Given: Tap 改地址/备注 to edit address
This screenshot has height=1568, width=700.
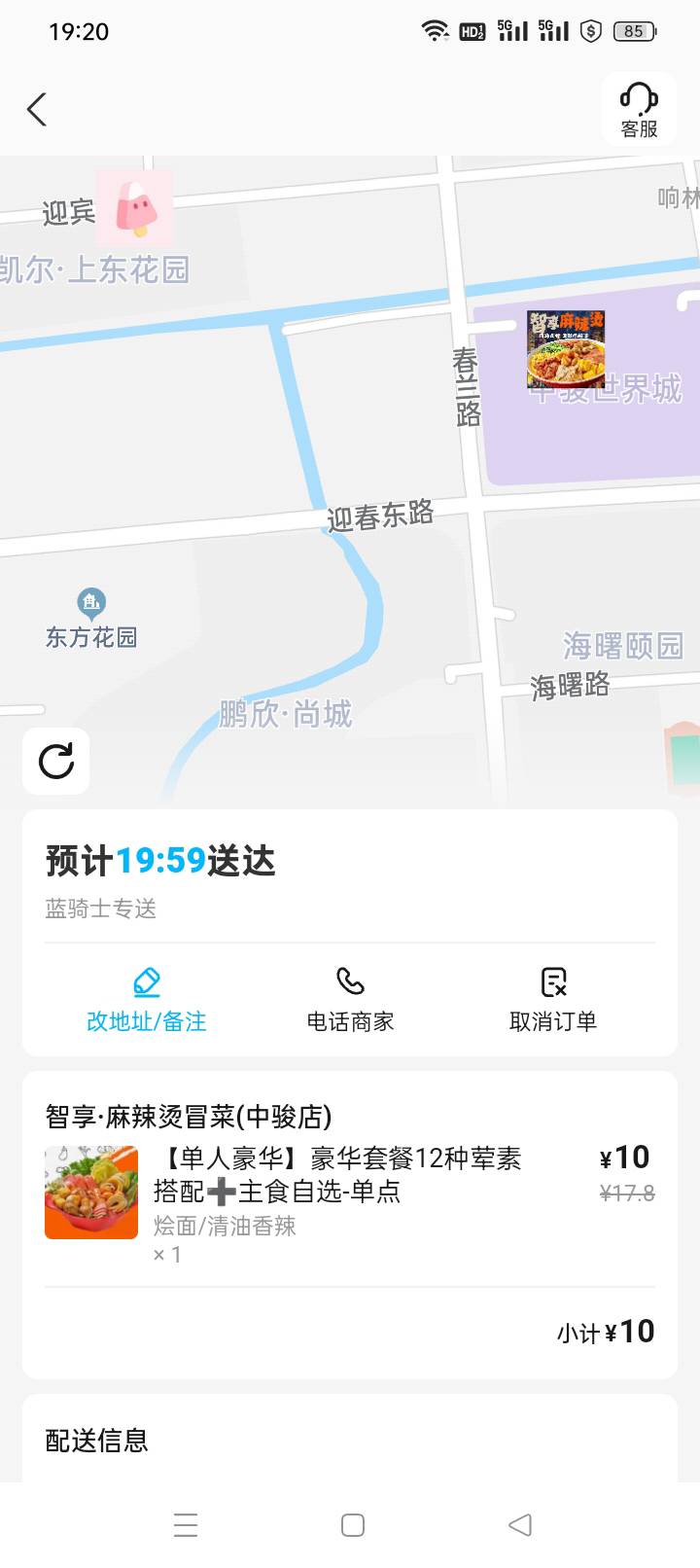Looking at the screenshot, I should tap(147, 1000).
